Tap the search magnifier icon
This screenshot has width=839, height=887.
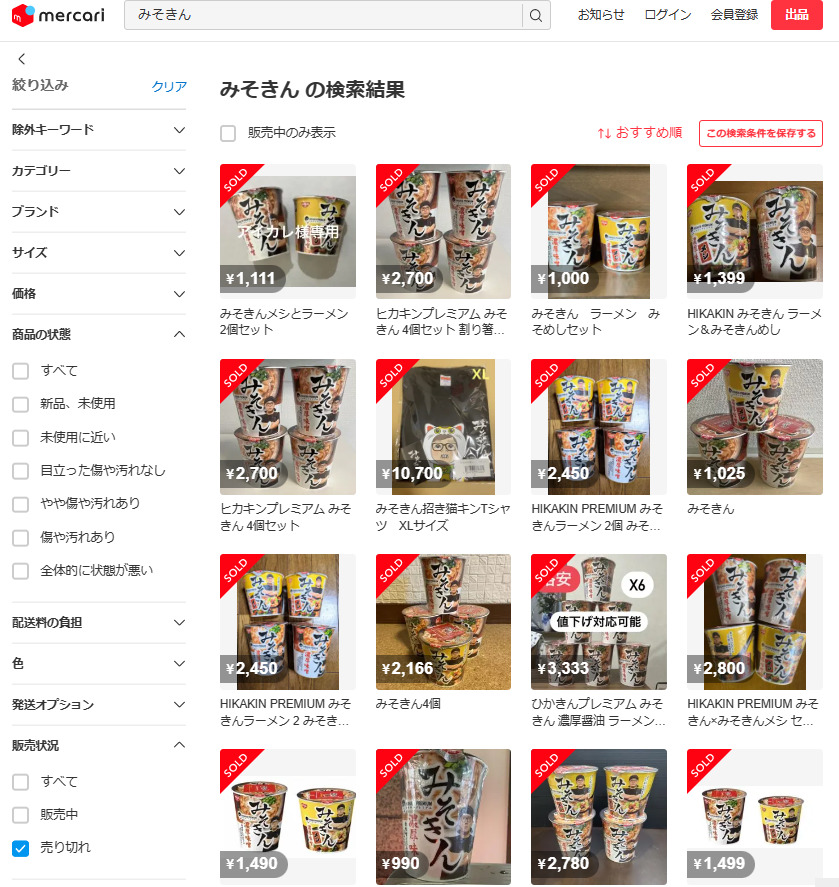(536, 15)
